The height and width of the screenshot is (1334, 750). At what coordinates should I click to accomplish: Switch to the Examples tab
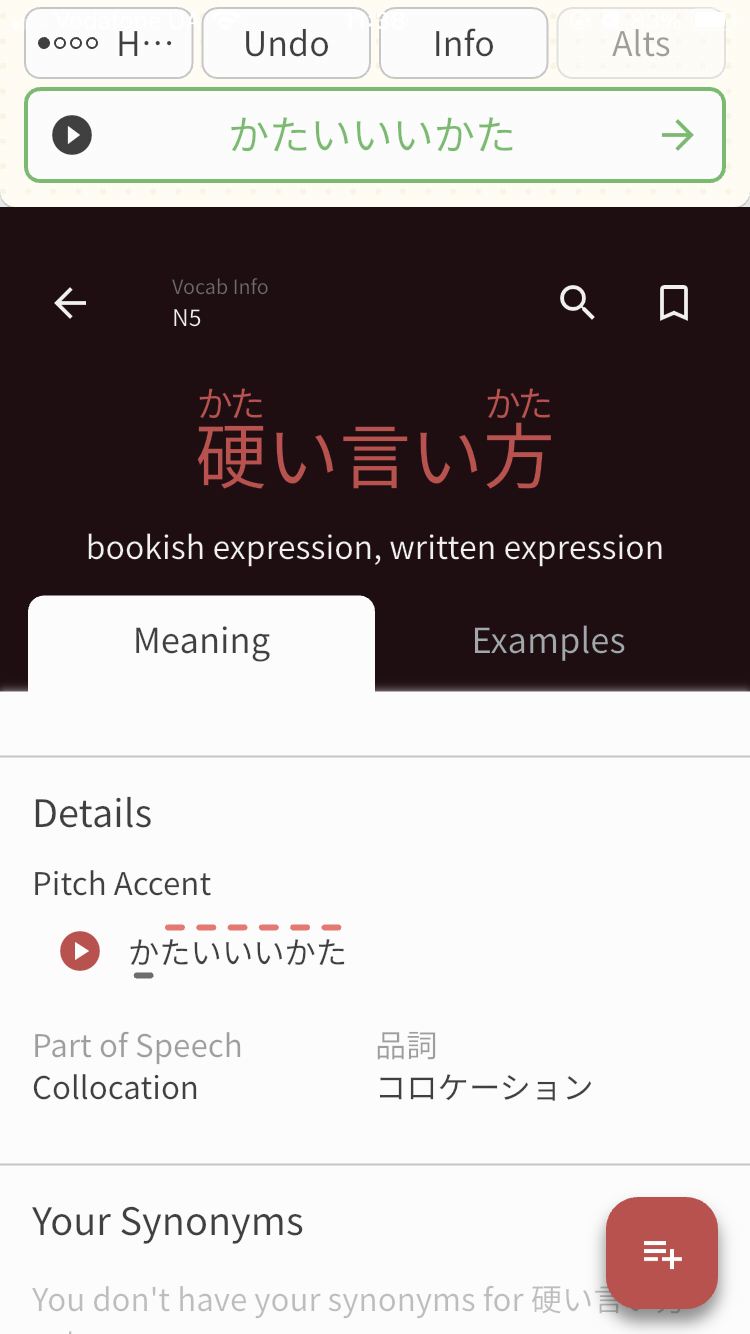pos(548,641)
